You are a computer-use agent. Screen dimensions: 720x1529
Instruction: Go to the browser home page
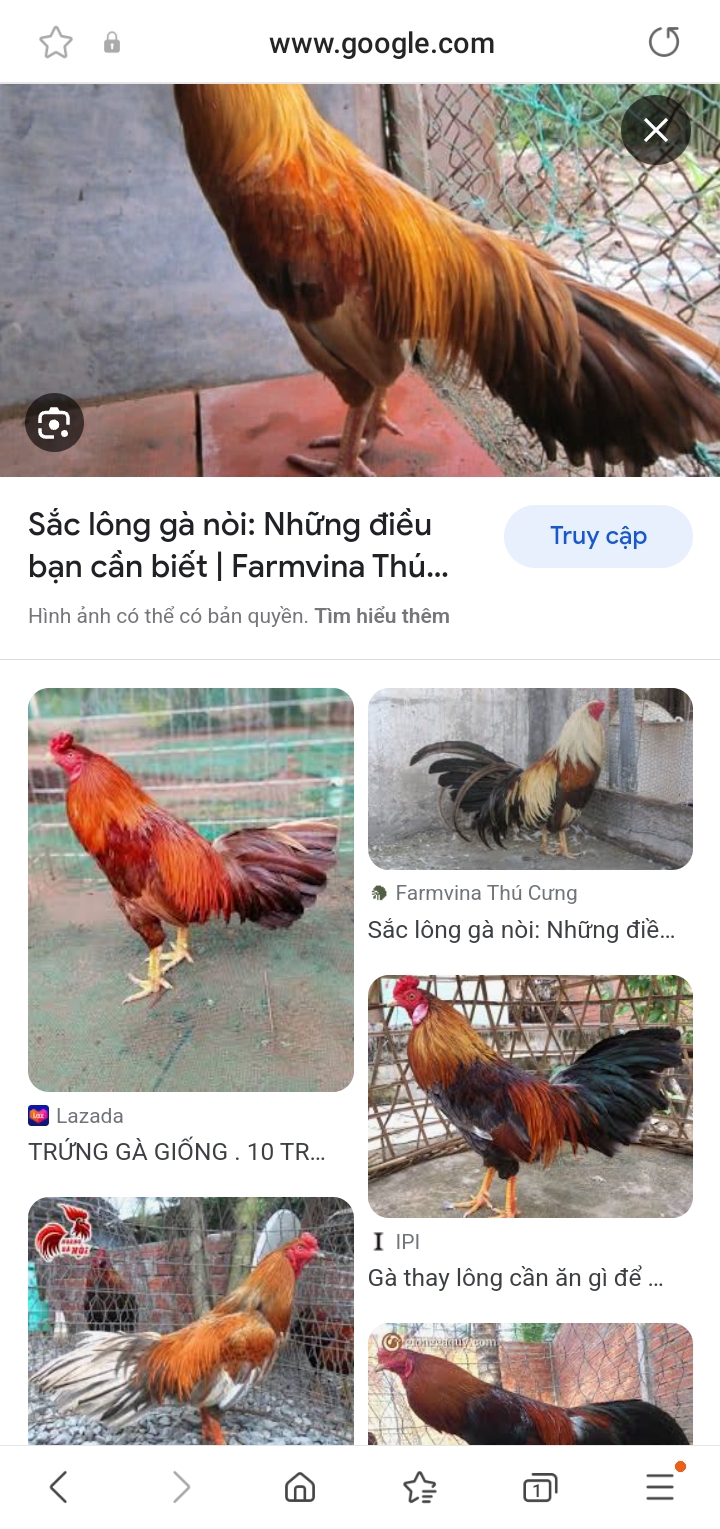(x=299, y=1487)
